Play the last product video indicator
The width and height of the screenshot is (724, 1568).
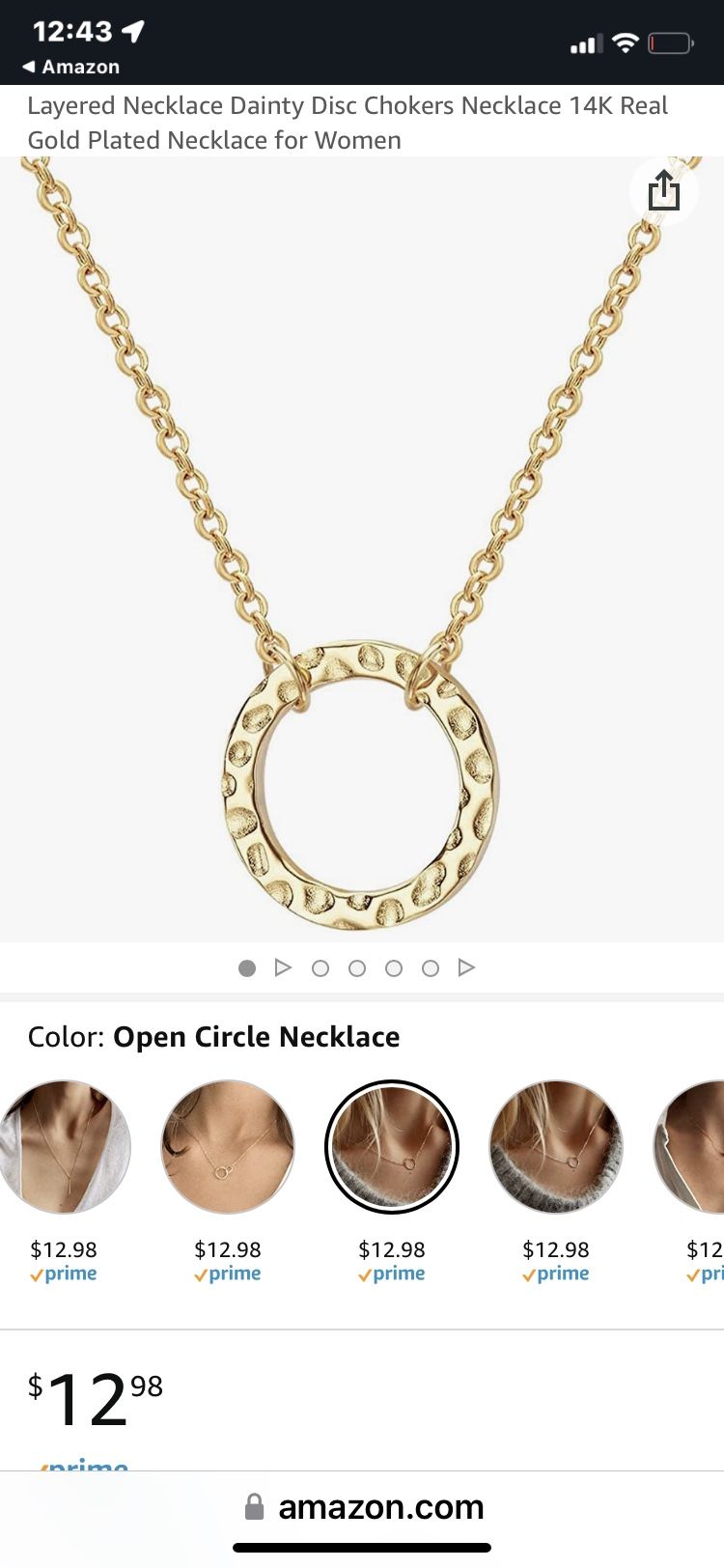pos(466,967)
